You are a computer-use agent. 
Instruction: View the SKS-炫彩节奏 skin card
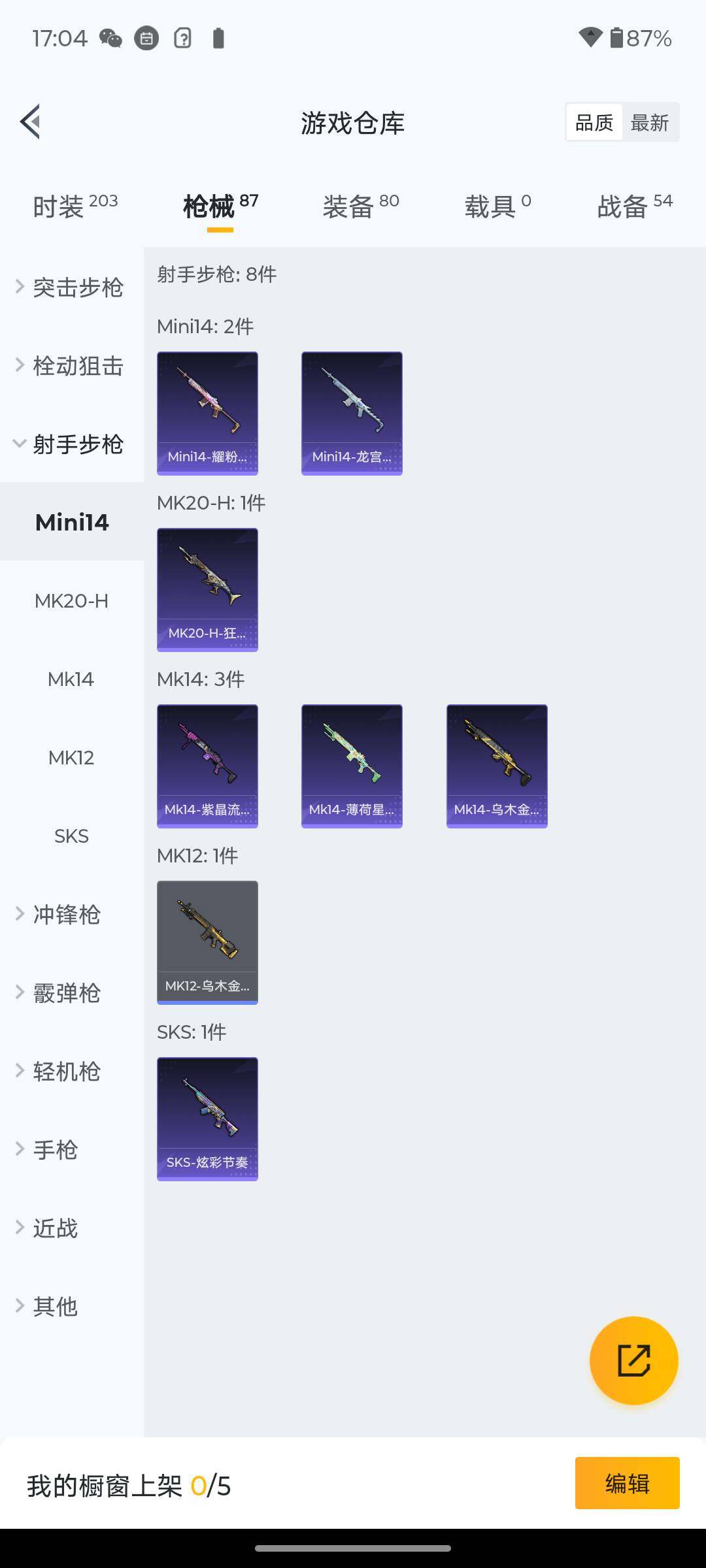tap(207, 1119)
